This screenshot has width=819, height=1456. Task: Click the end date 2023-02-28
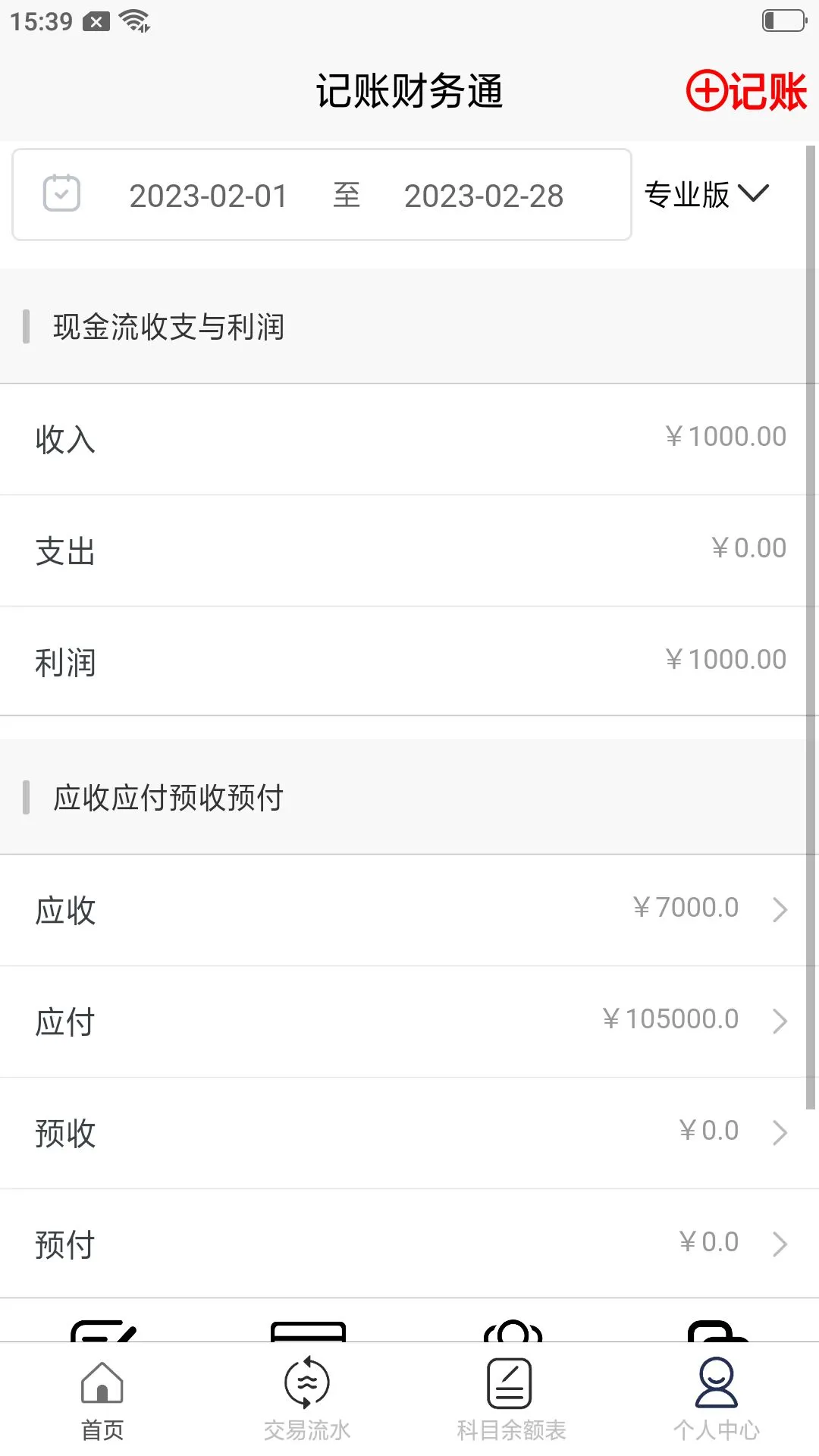click(x=484, y=196)
